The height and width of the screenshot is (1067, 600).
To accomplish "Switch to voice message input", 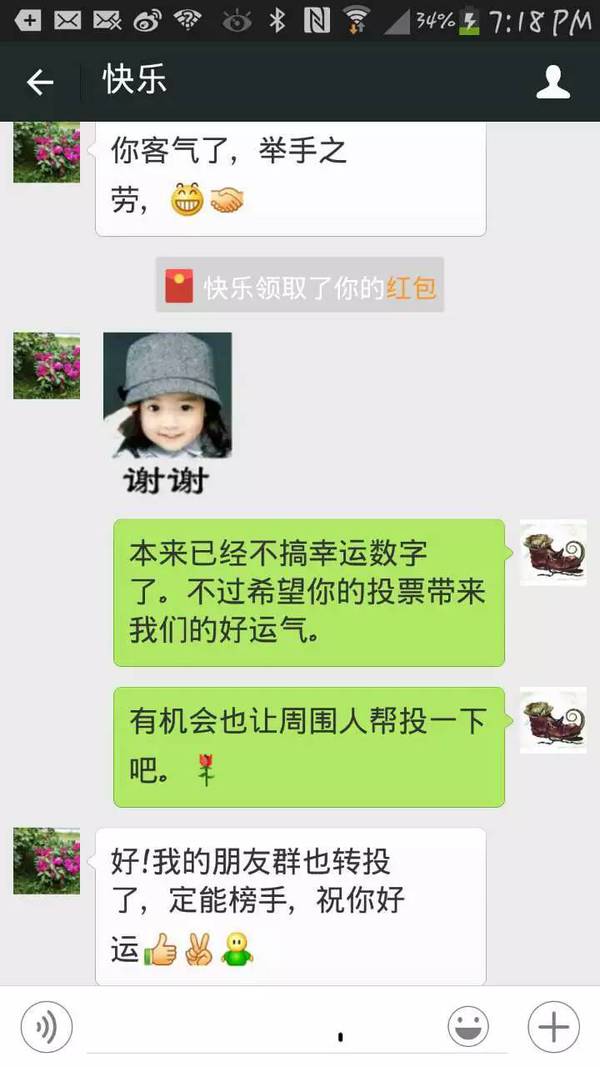I will 46,1026.
